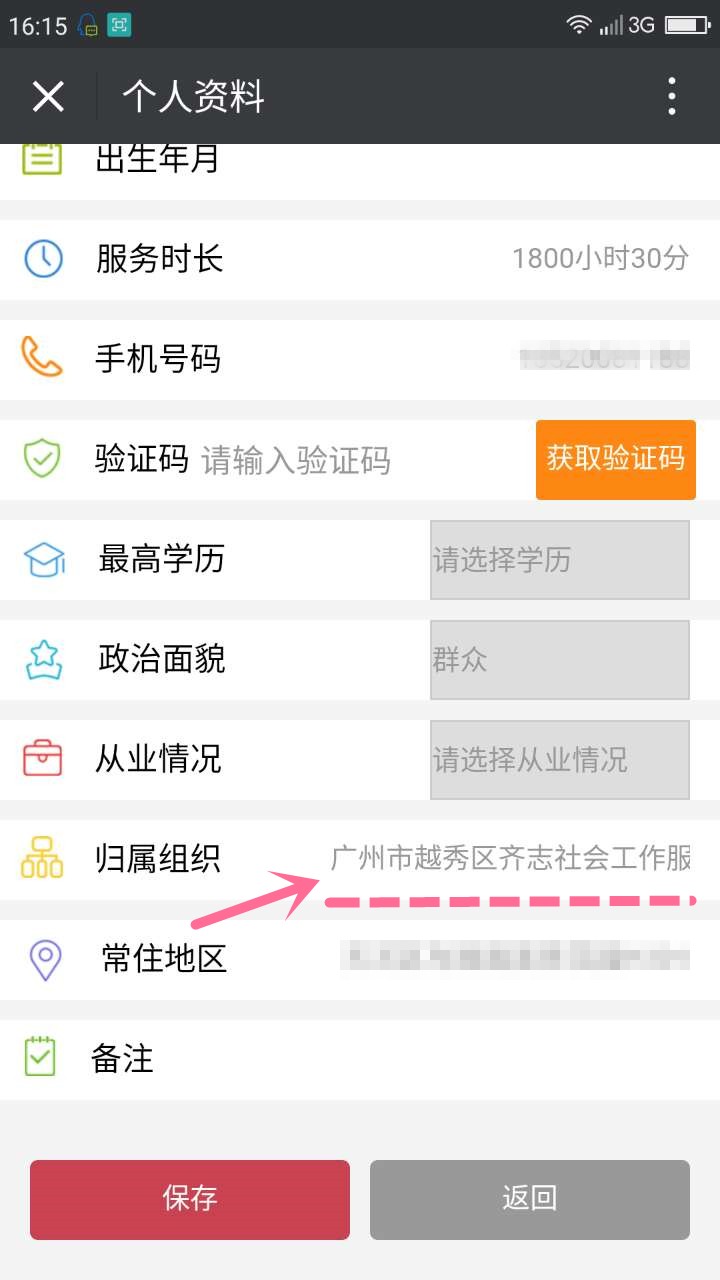720x1280 pixels.
Task: Open the overflow menu
Action: tap(672, 96)
